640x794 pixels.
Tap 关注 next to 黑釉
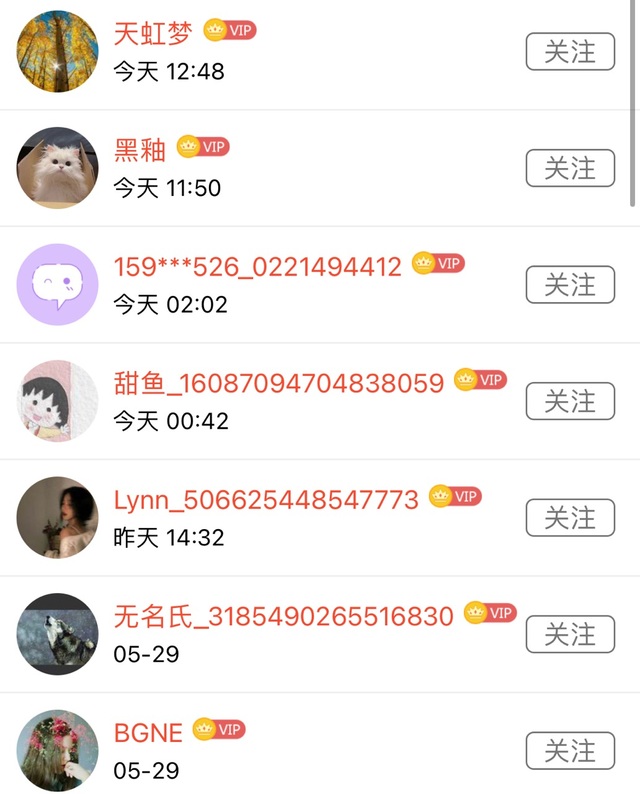pos(570,168)
